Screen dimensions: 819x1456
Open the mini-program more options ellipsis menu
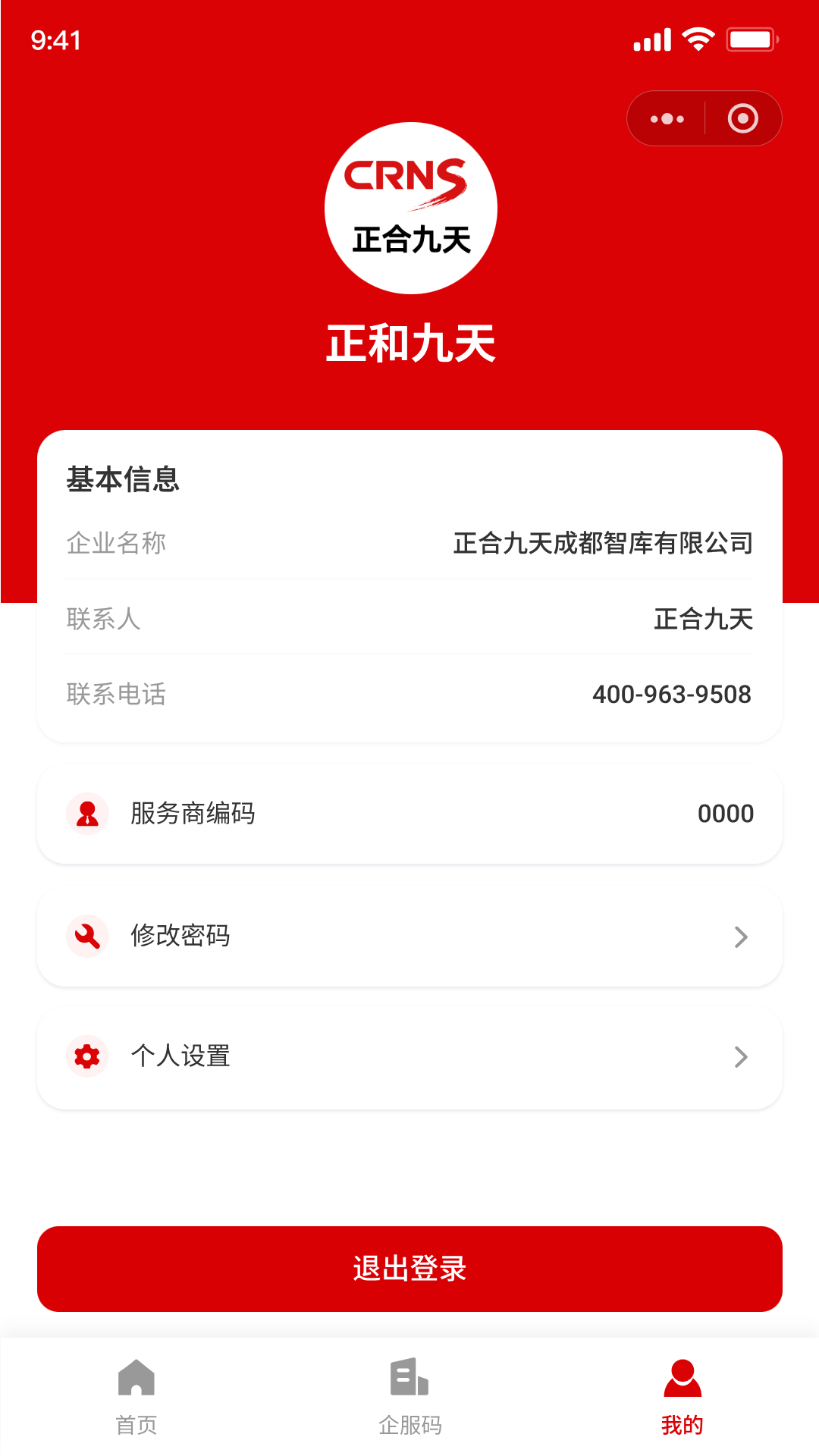pos(666,118)
